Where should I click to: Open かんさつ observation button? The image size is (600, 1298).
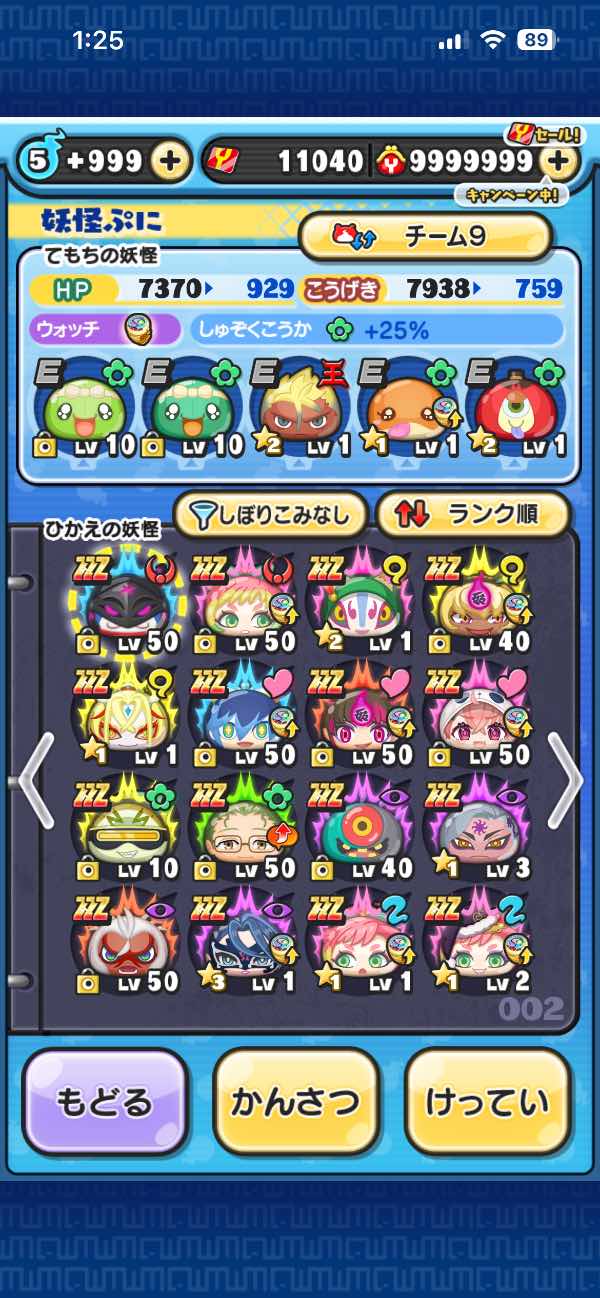(x=295, y=1101)
